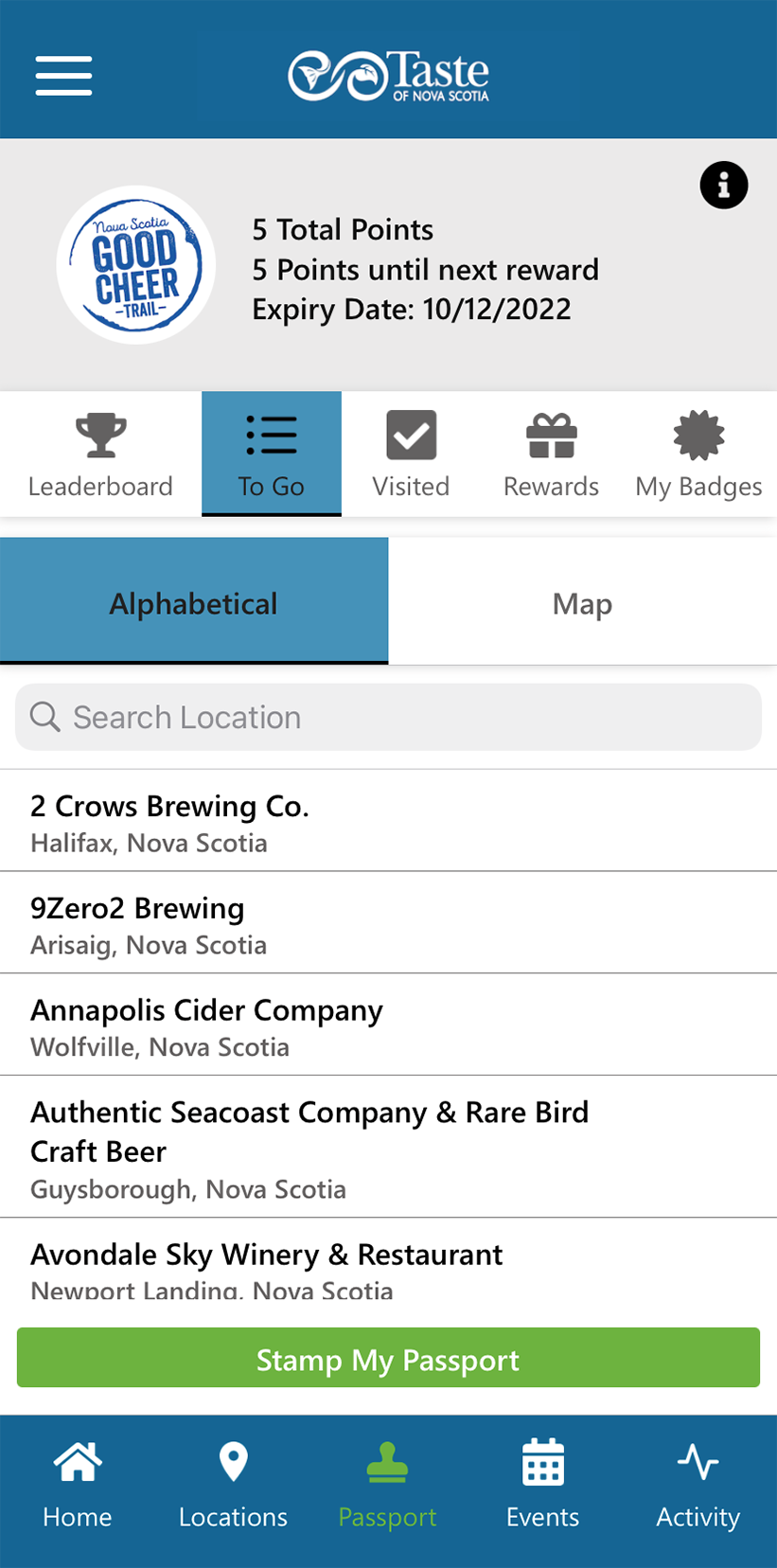The image size is (777, 1568).
Task: Show the Visited locations tab
Action: click(x=411, y=454)
